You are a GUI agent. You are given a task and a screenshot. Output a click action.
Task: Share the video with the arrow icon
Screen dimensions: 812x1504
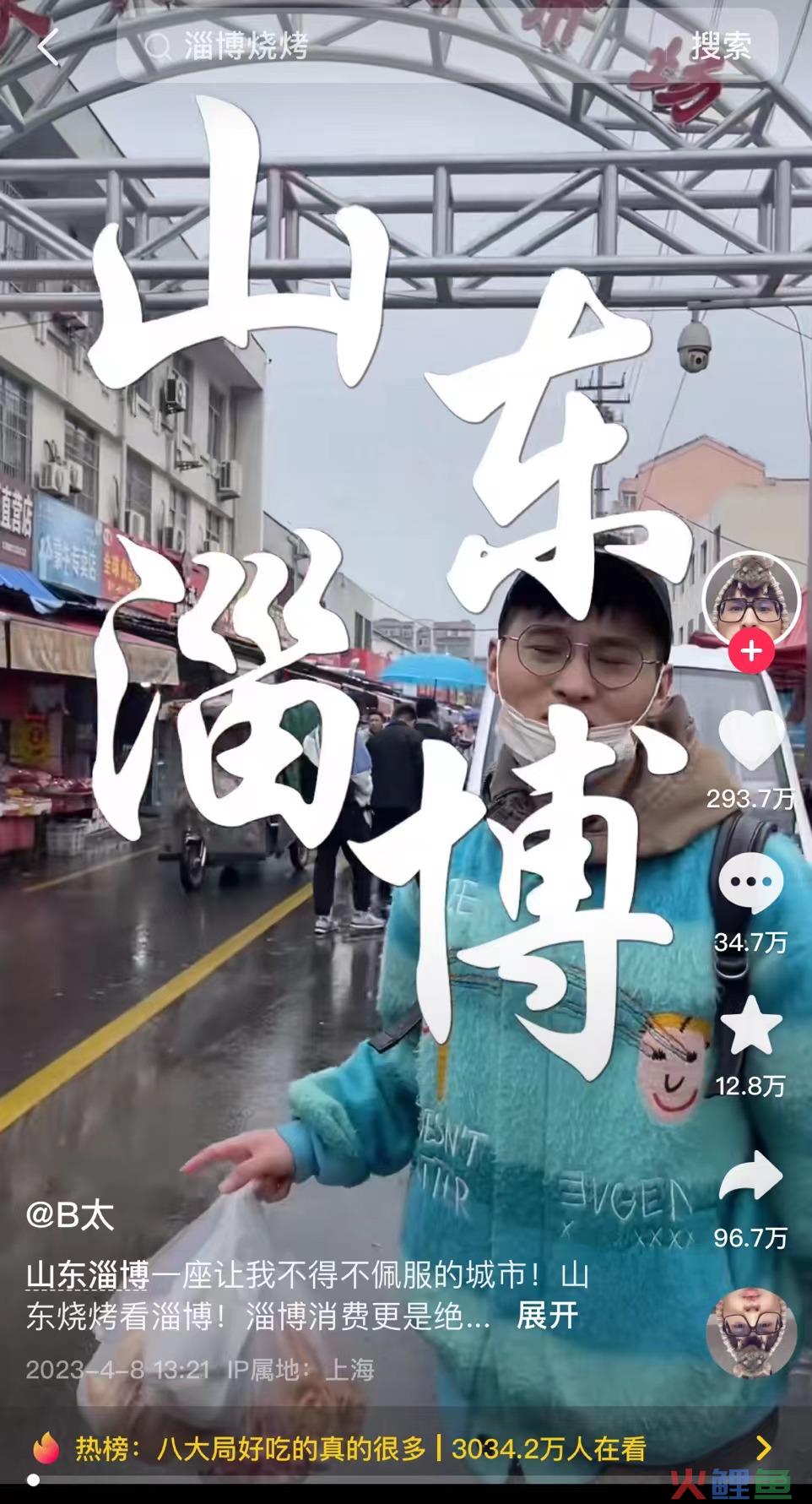pos(750,1176)
